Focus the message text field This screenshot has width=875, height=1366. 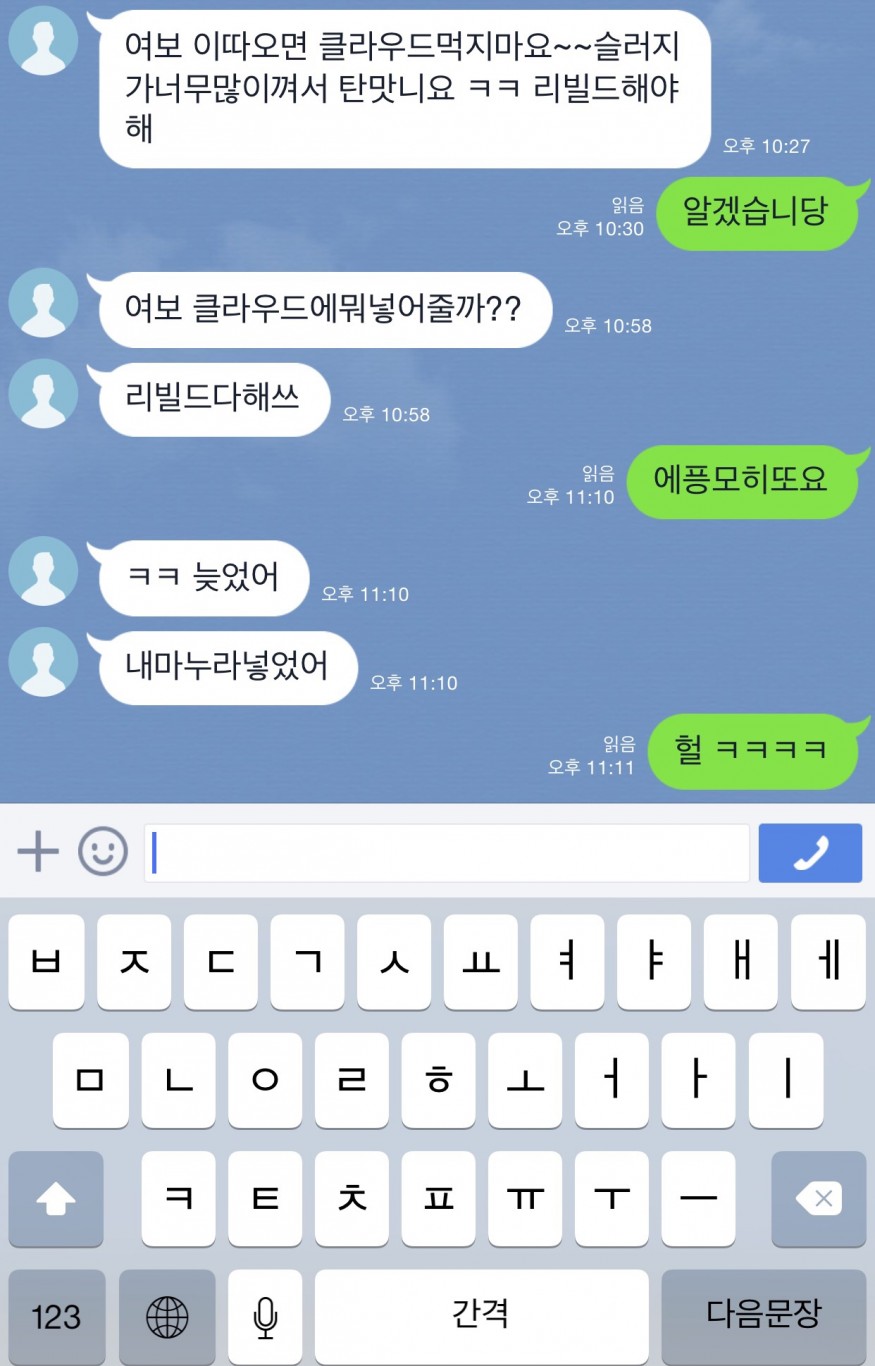[446, 853]
